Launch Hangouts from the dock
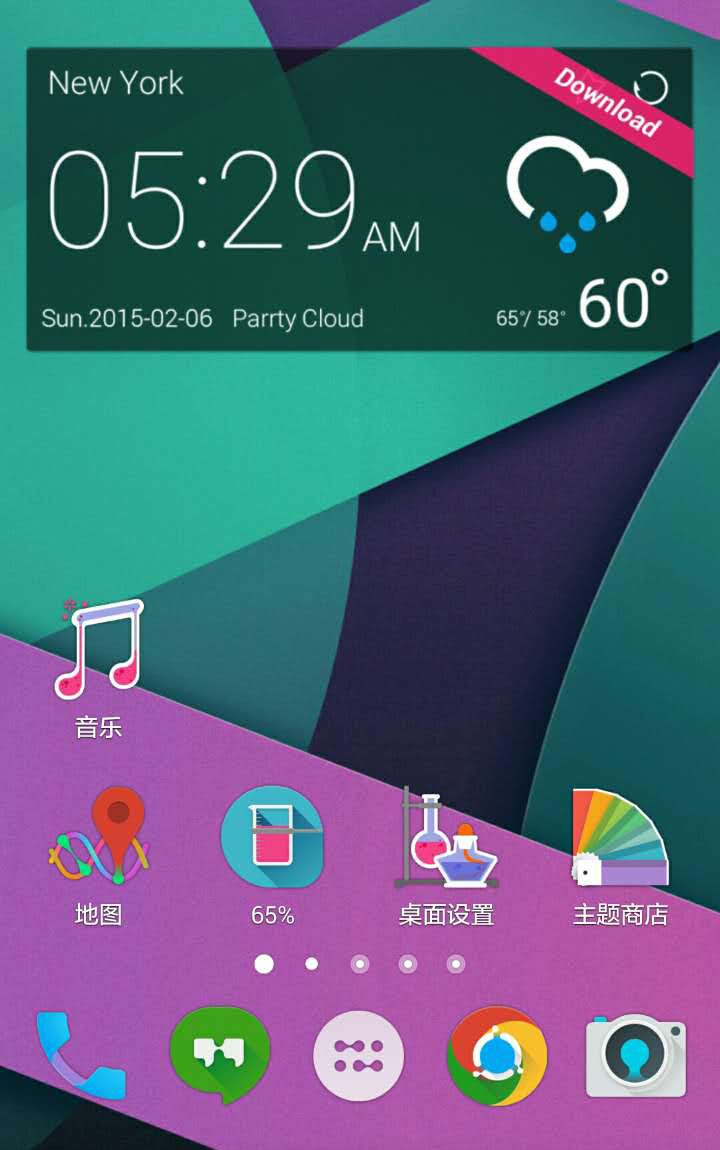Screen dimensions: 720x1150 tap(219, 1056)
